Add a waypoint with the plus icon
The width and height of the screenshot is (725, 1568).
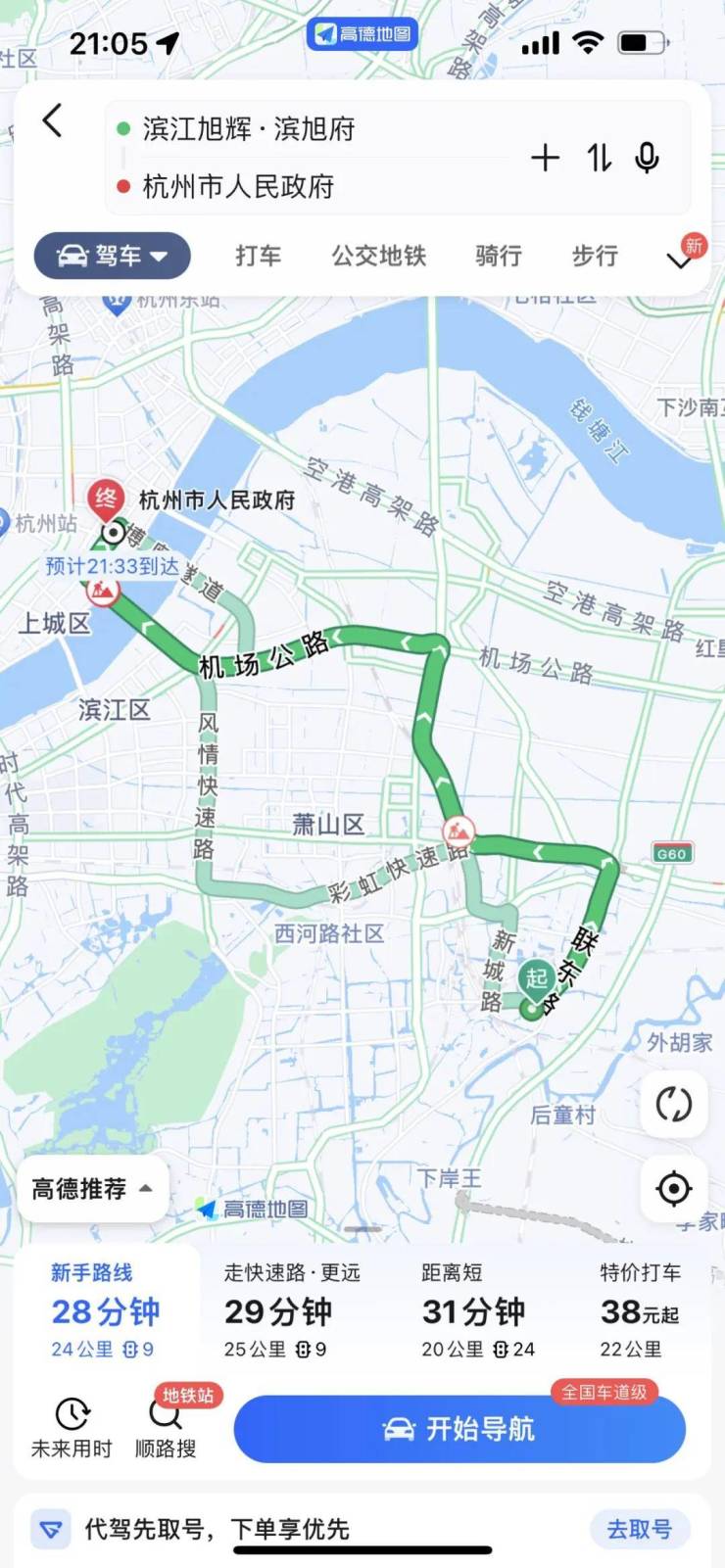(x=545, y=158)
